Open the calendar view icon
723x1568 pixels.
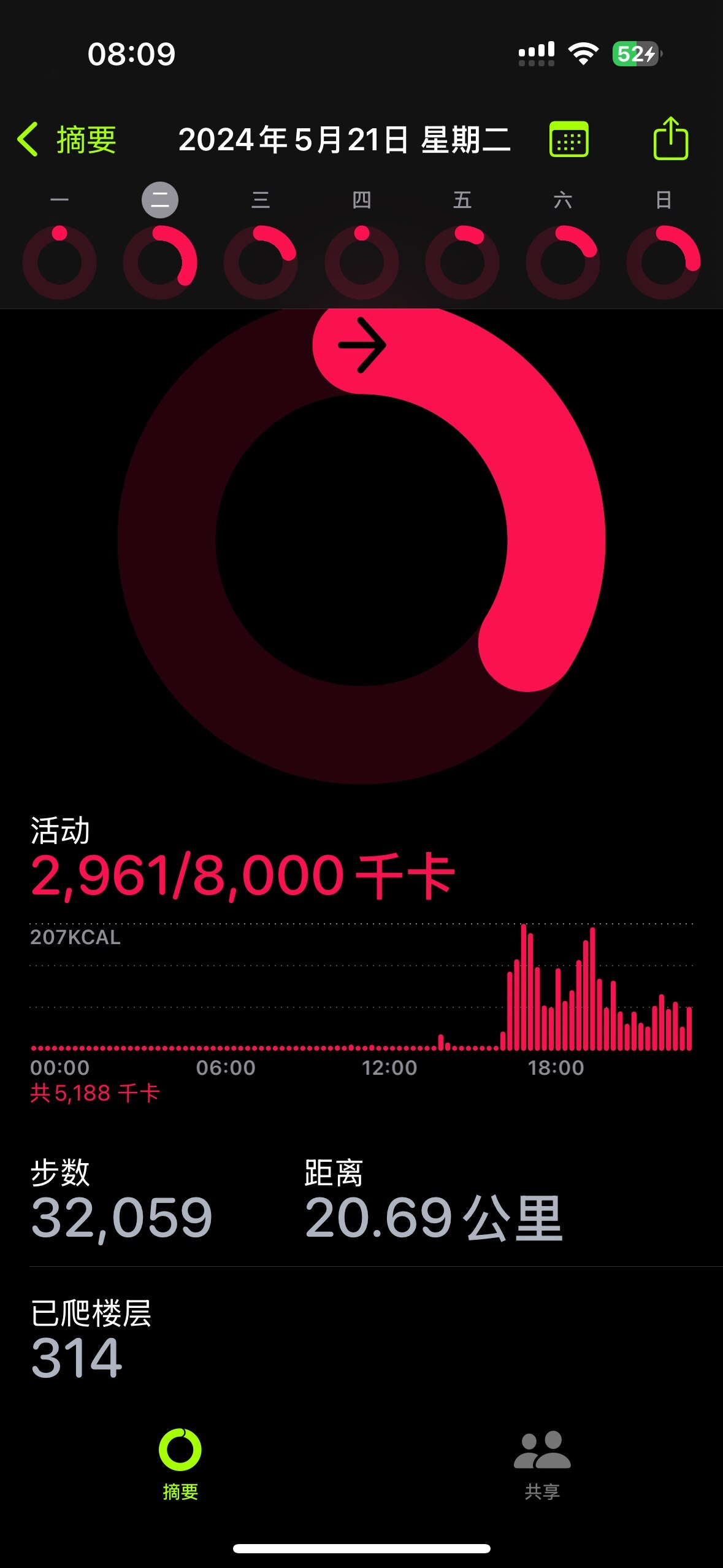tap(568, 140)
